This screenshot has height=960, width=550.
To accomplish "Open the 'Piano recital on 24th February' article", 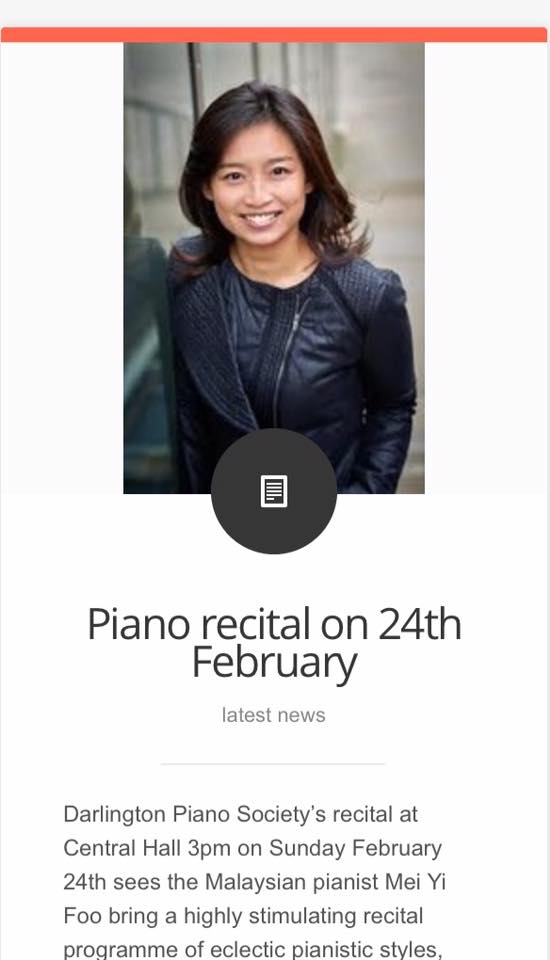I will click(x=274, y=642).
